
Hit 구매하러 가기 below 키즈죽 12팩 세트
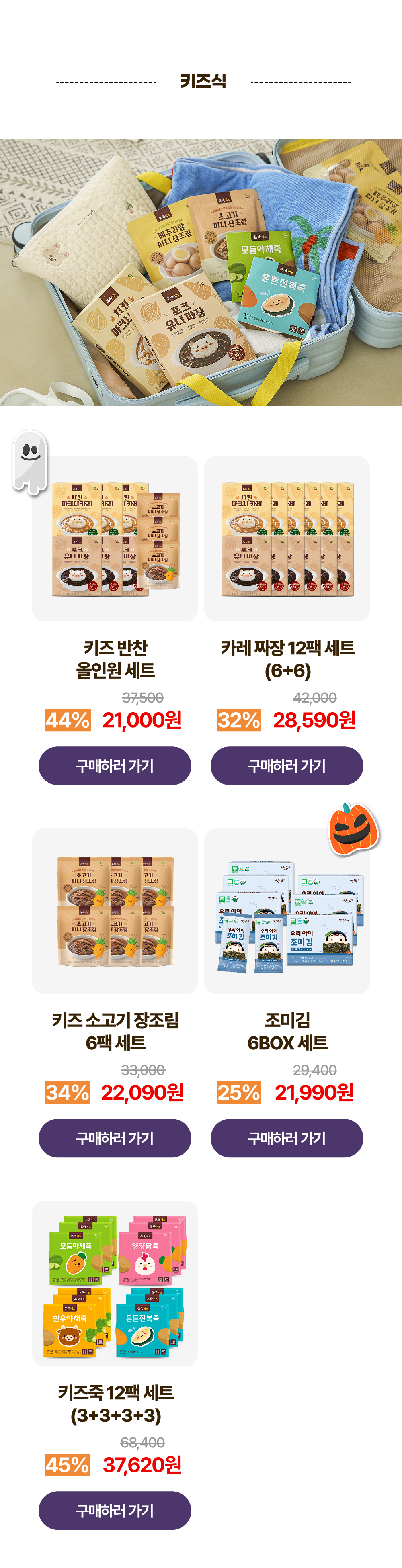[115, 1510]
